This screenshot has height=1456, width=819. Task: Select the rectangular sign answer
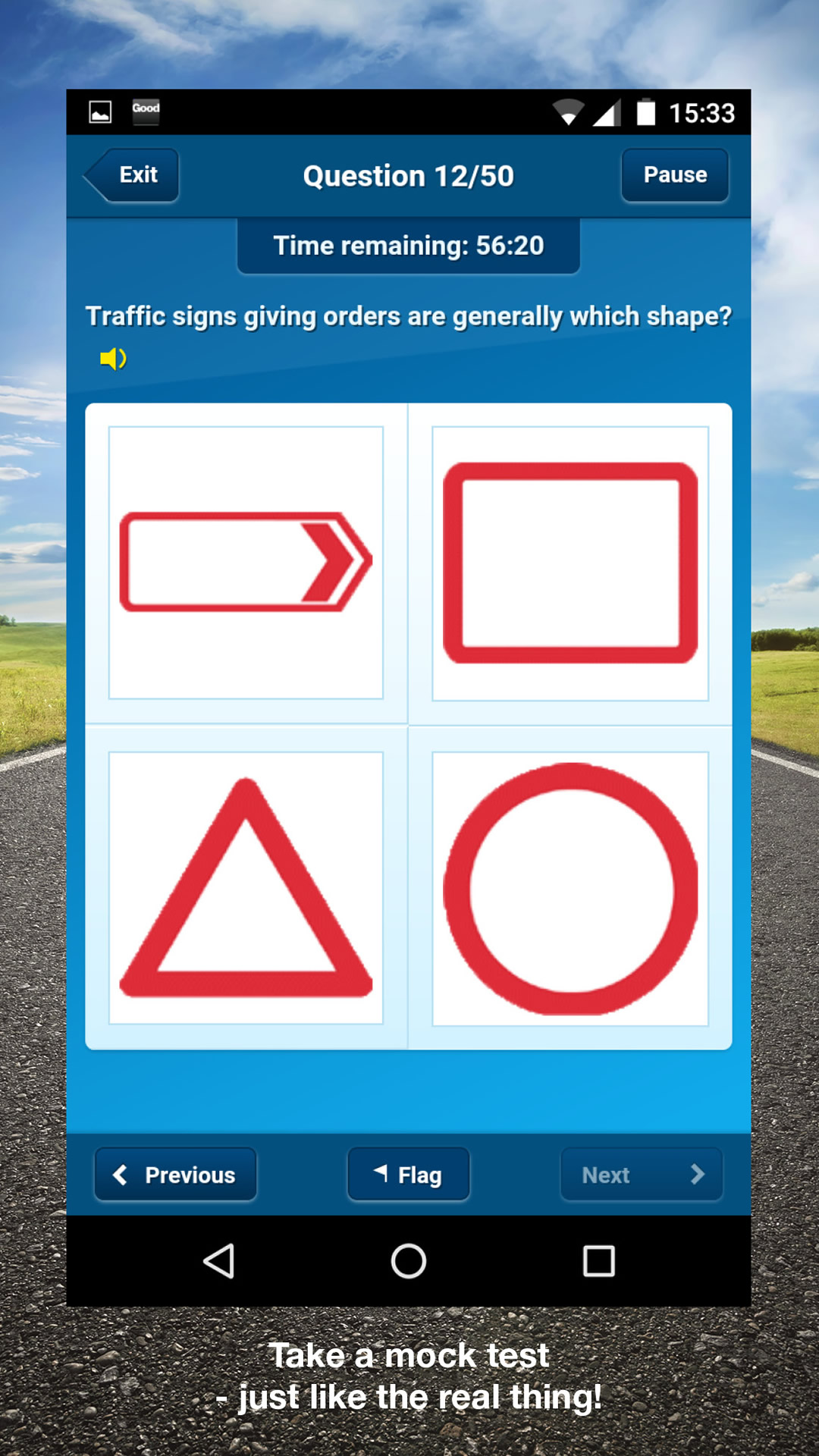coord(571,560)
